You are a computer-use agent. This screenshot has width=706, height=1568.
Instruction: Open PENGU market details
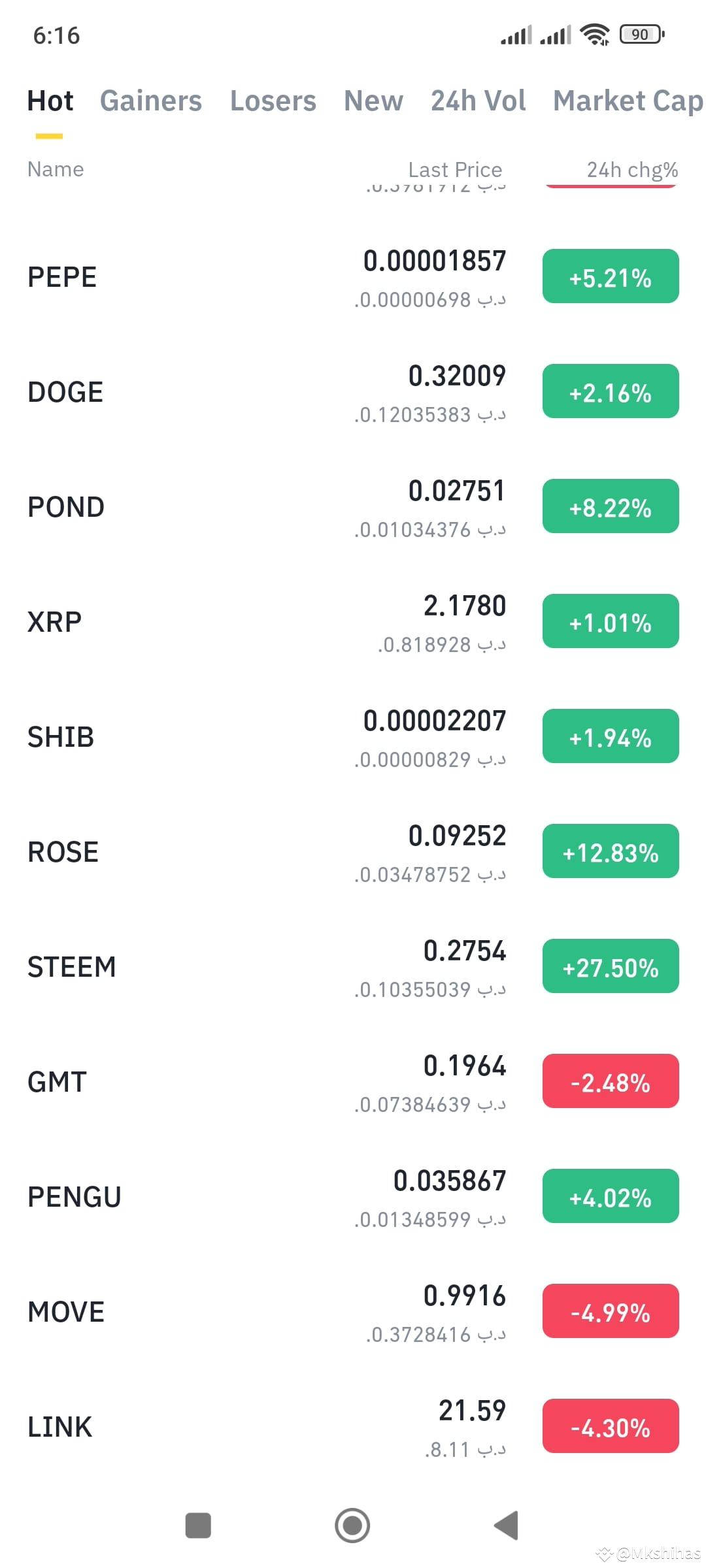pos(75,1197)
